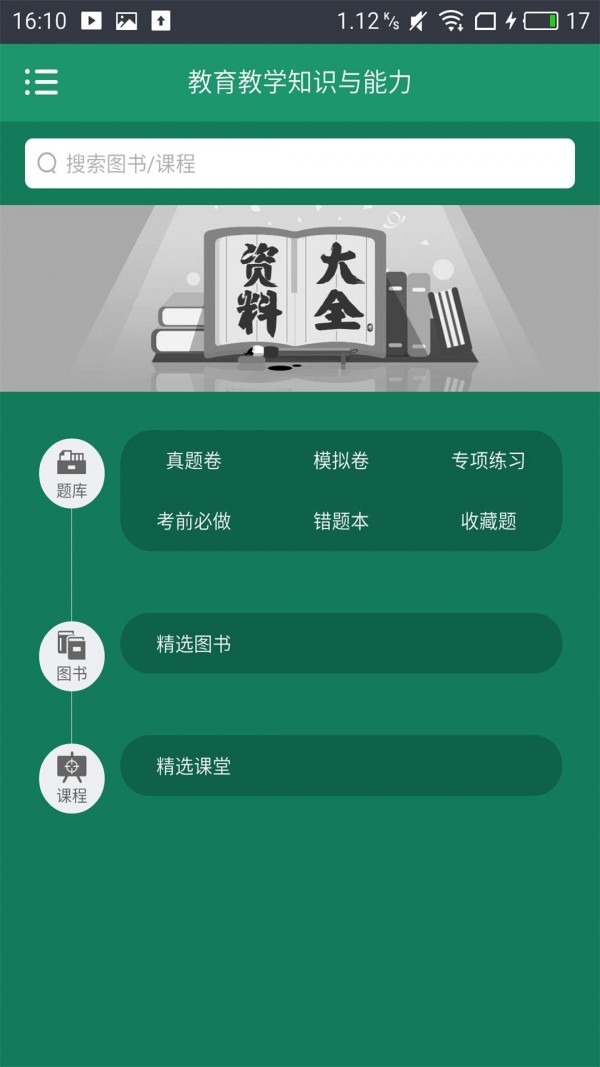Open the 资料大全 banner
Viewport: 600px width, 1067px height.
tap(300, 298)
